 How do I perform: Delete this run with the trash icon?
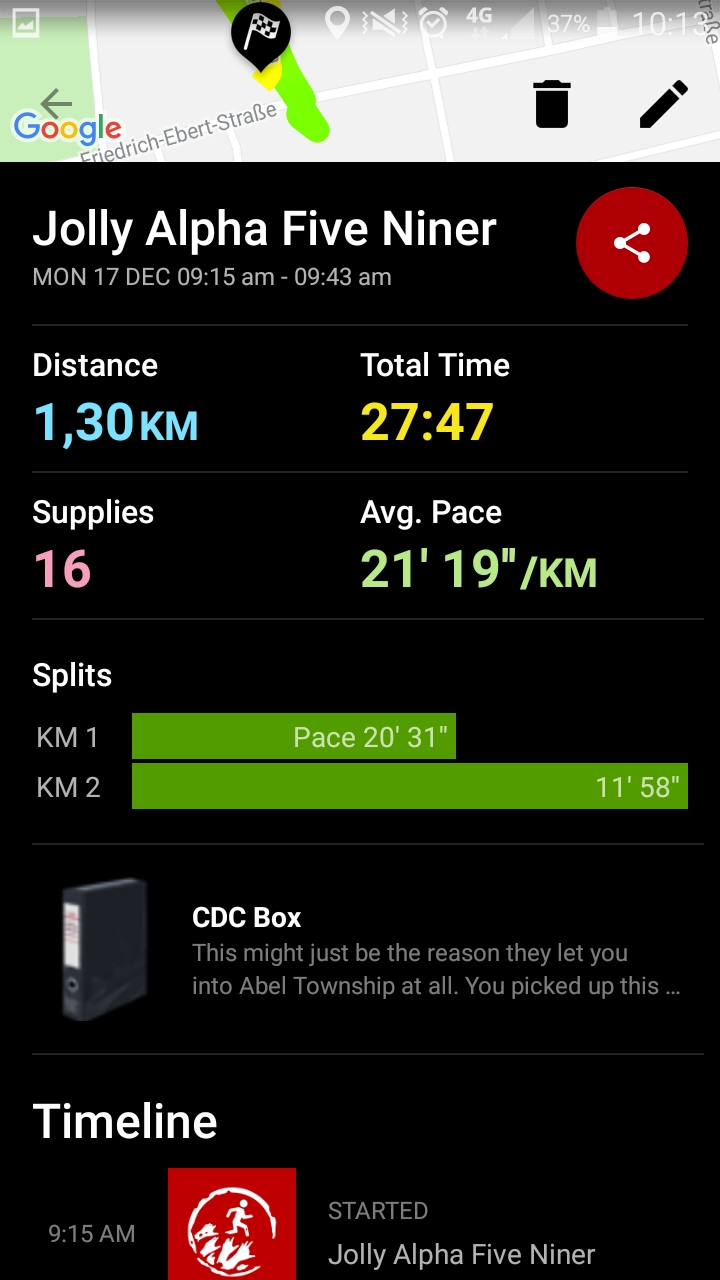point(552,104)
